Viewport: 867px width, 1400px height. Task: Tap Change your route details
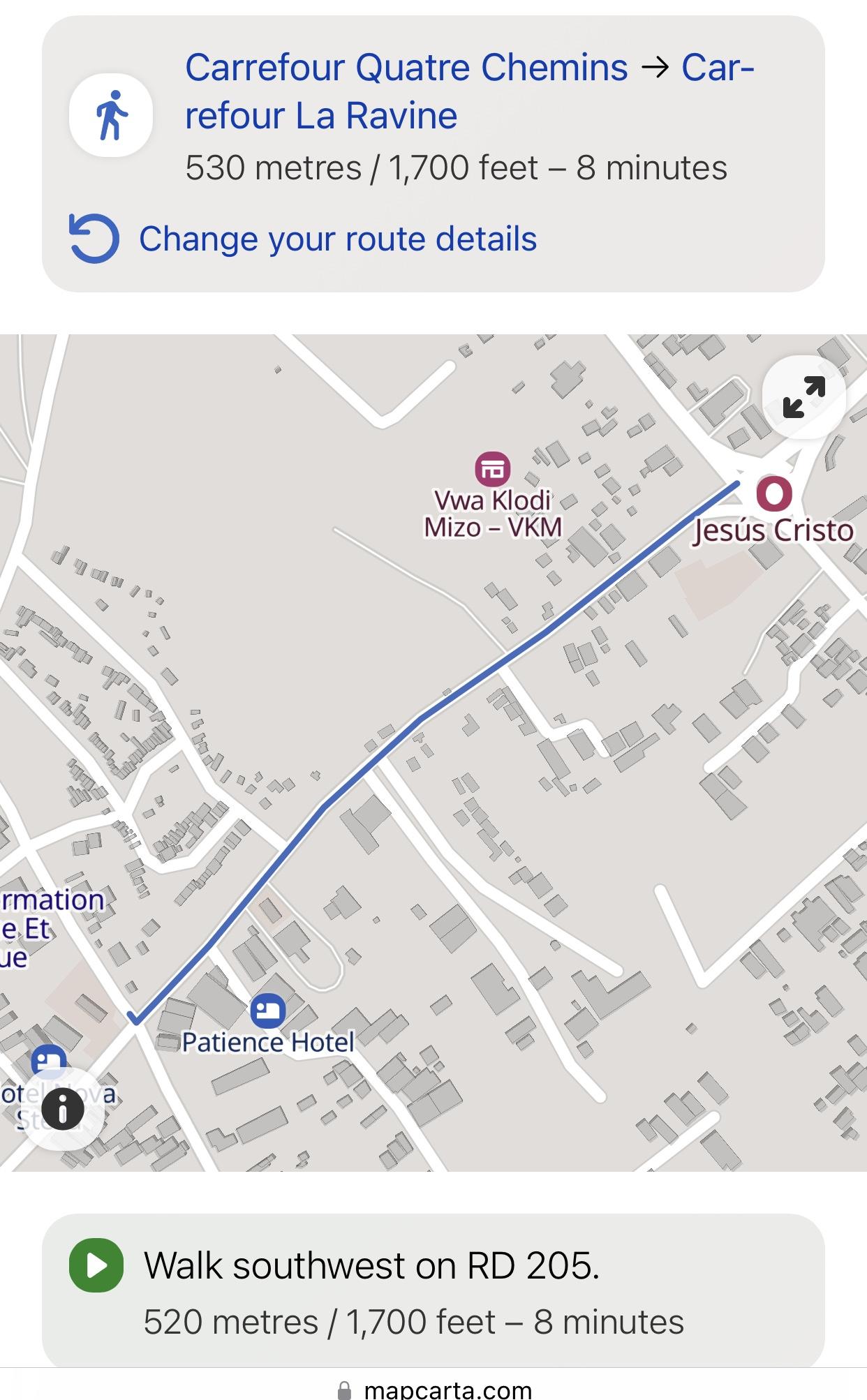pyautogui.click(x=338, y=239)
